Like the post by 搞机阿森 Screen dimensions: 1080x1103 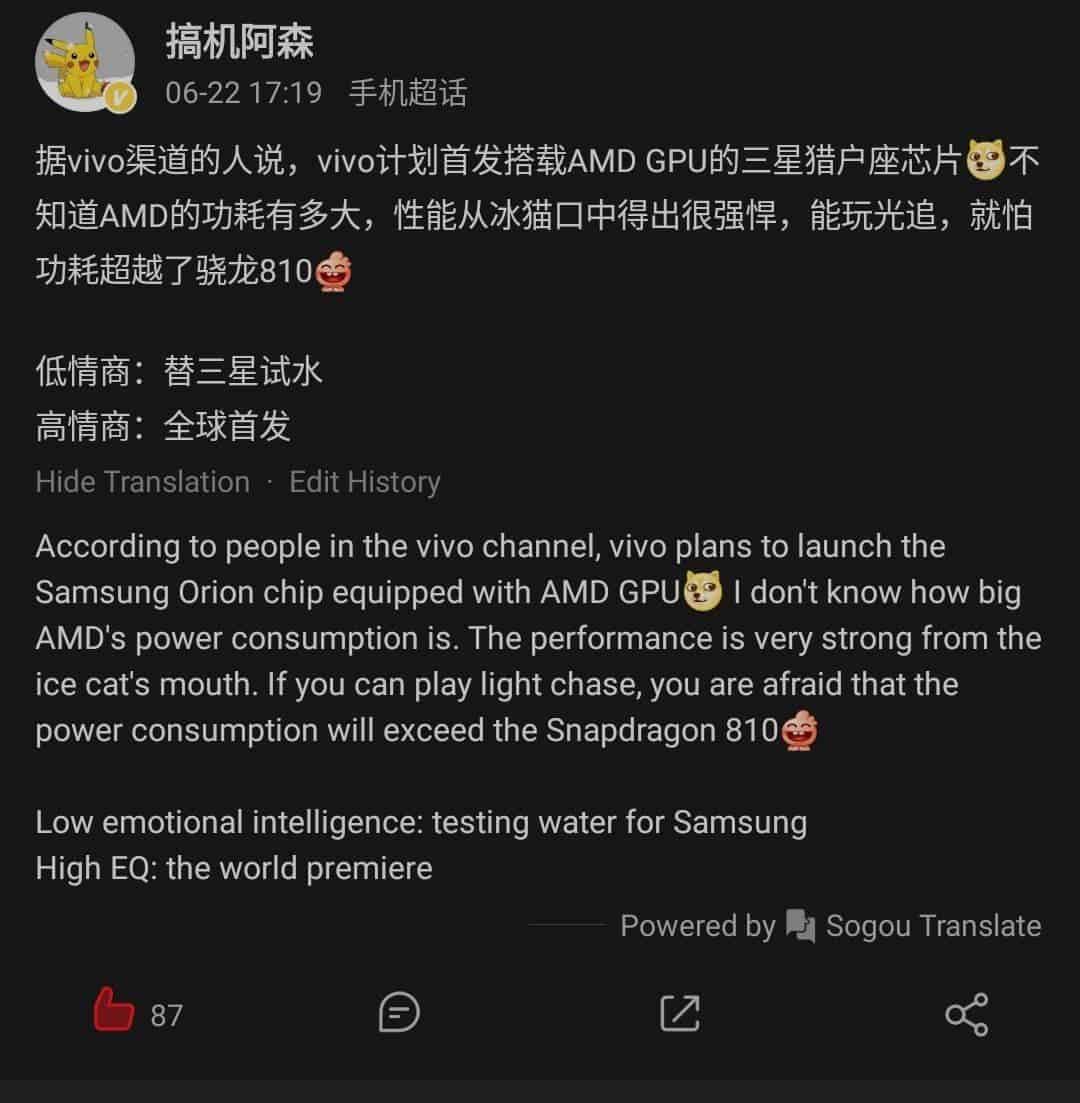114,1013
